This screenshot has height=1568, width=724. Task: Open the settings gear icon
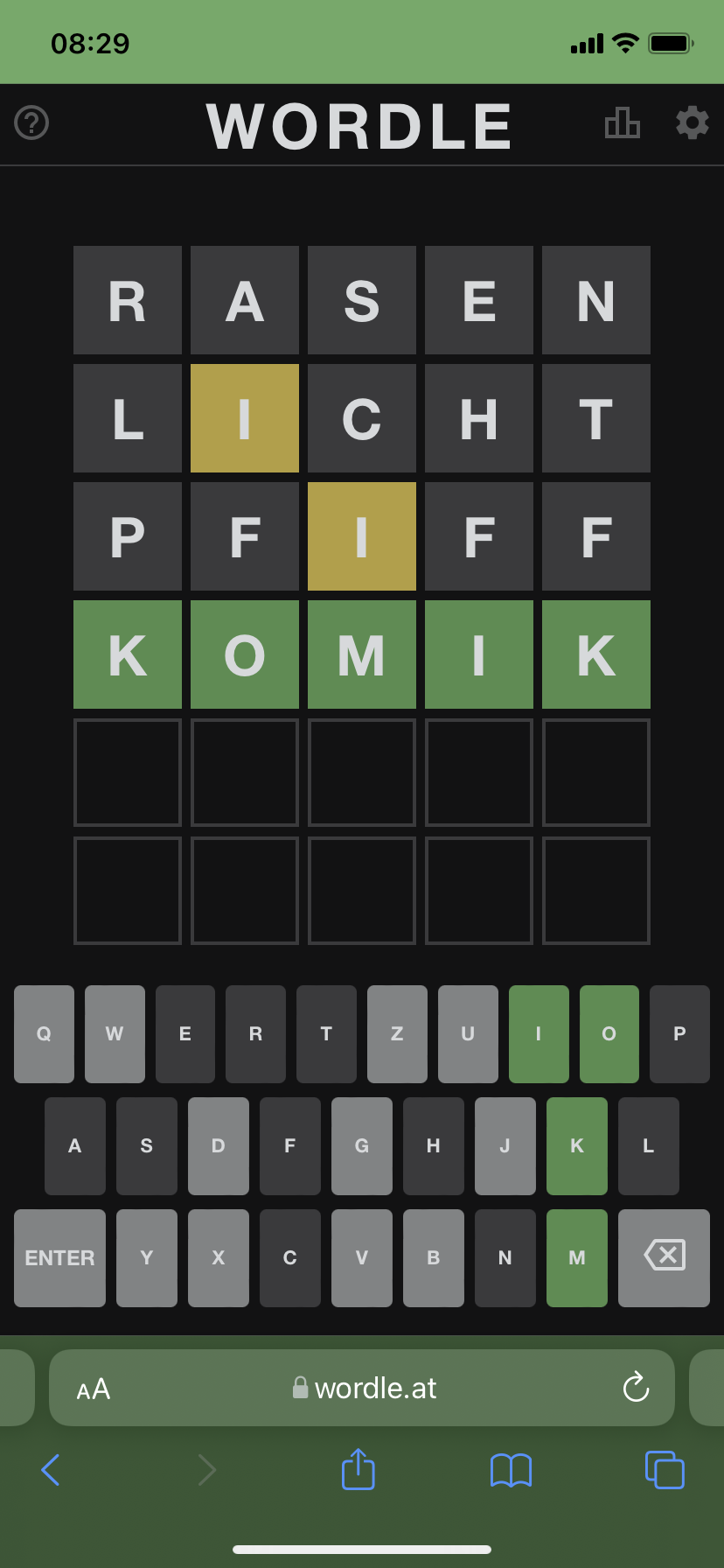click(693, 122)
